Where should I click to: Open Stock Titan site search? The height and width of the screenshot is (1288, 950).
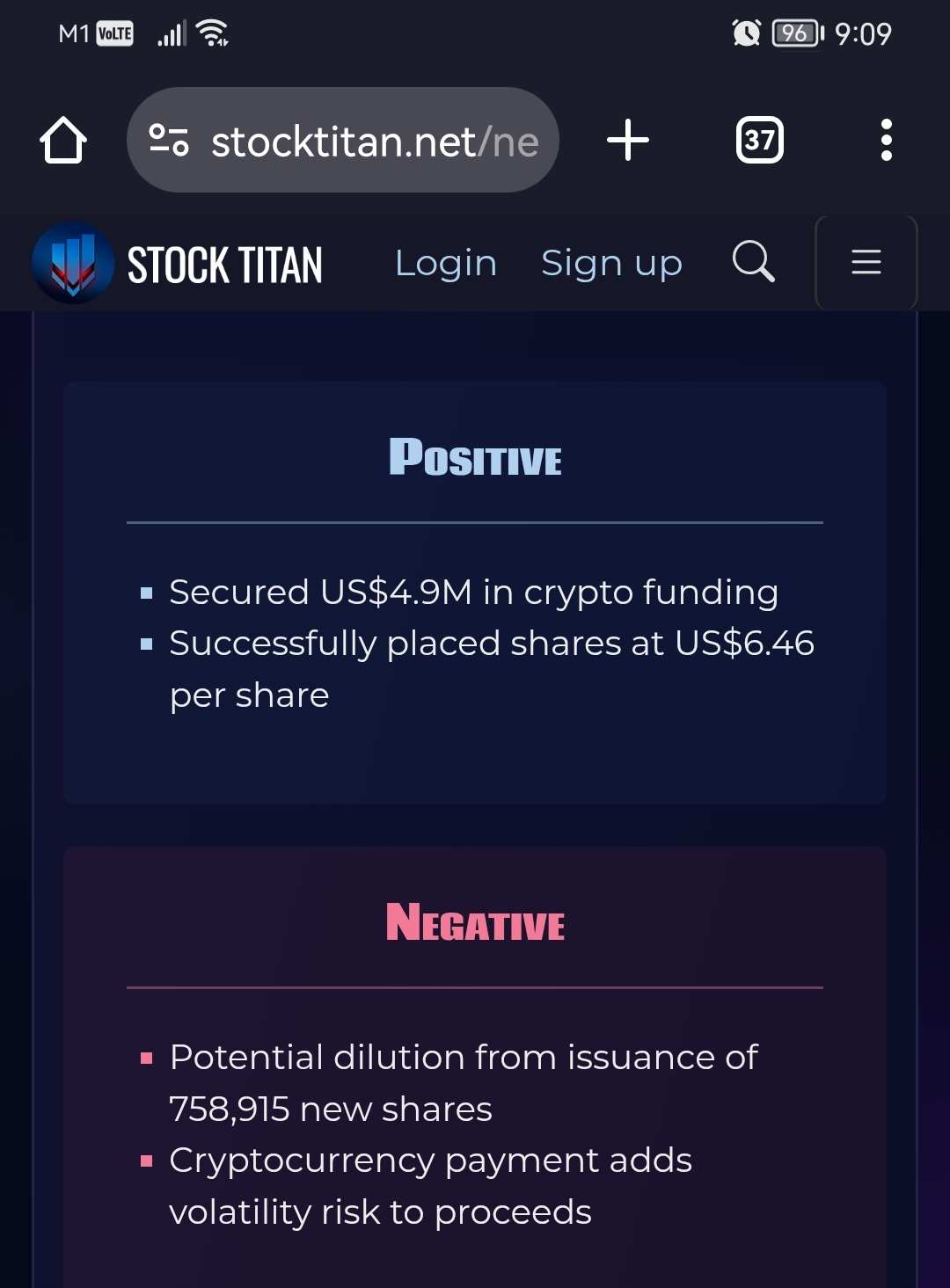pos(753,262)
